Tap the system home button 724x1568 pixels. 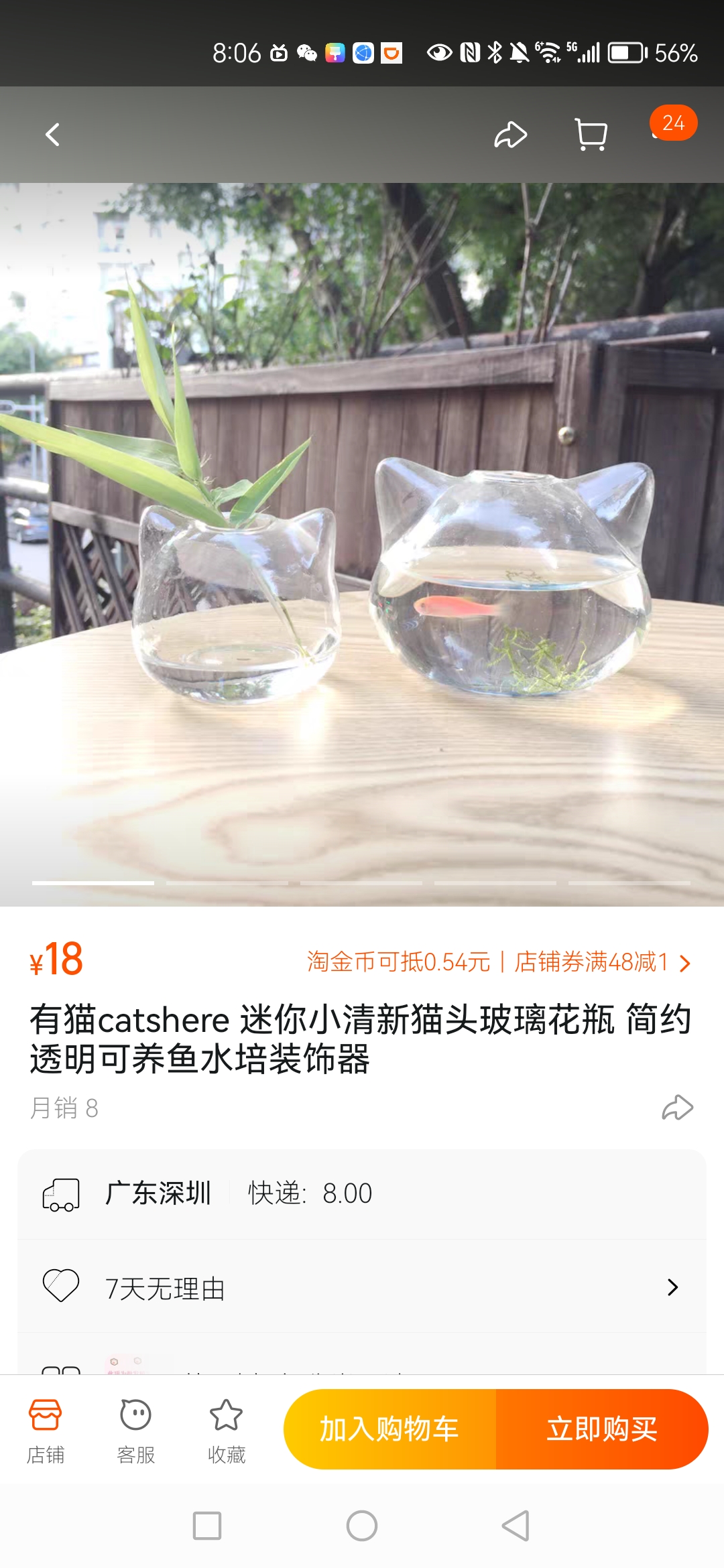point(362,1526)
